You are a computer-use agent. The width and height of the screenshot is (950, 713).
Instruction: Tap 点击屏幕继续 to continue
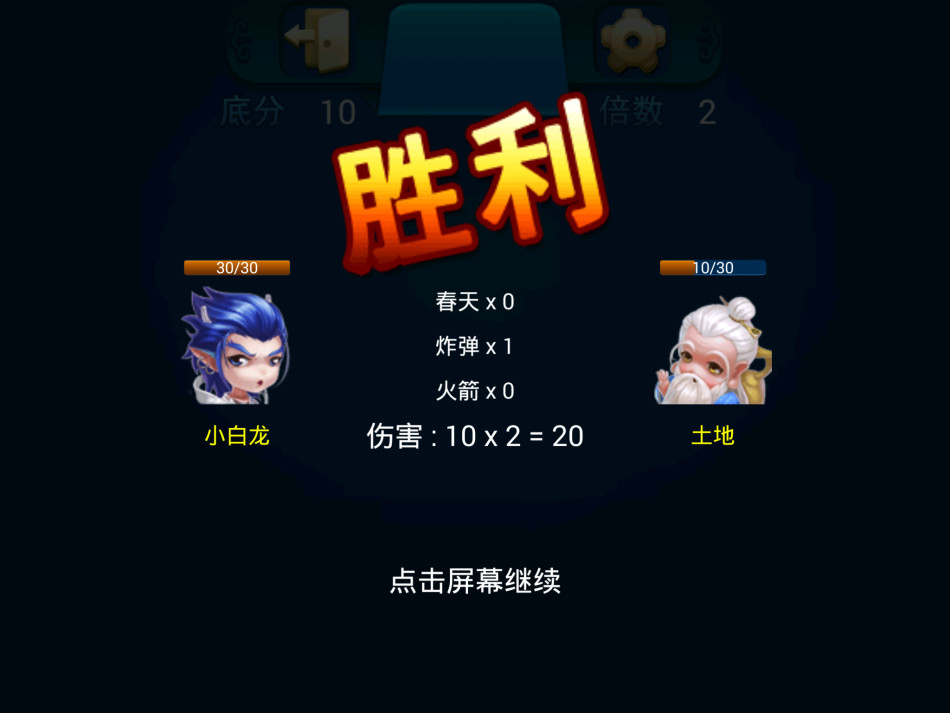coord(475,581)
